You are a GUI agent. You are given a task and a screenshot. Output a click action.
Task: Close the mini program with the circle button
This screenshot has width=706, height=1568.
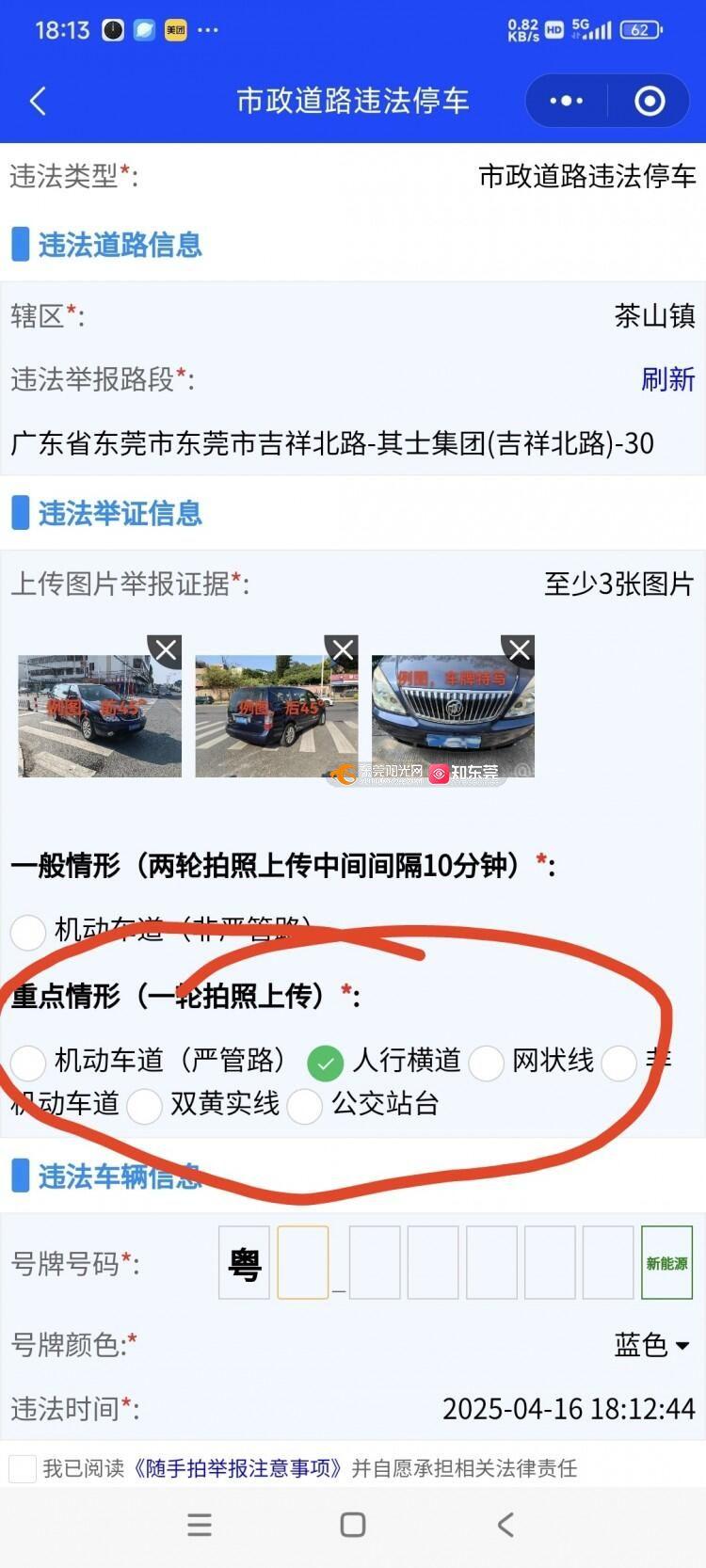[x=650, y=102]
